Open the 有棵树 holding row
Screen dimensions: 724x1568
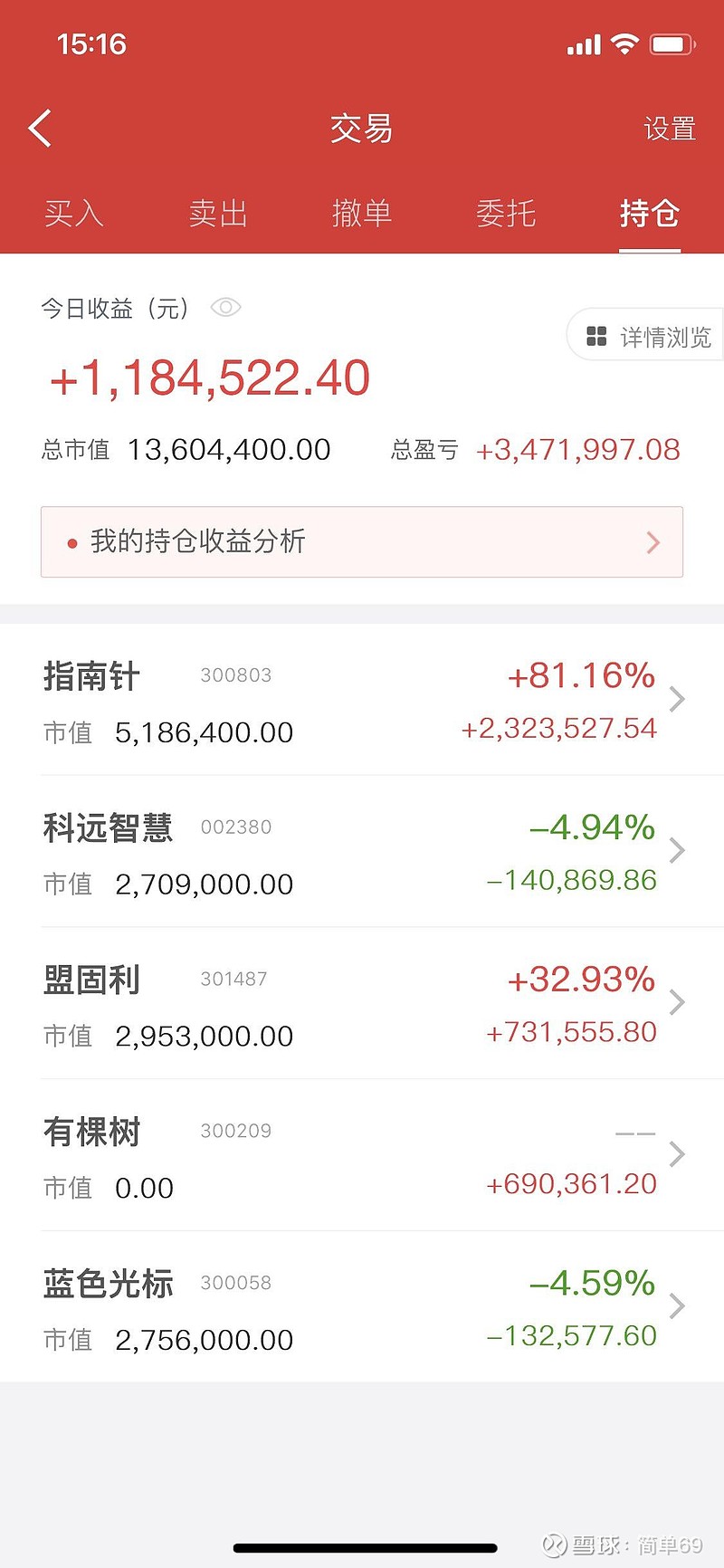362,1155
